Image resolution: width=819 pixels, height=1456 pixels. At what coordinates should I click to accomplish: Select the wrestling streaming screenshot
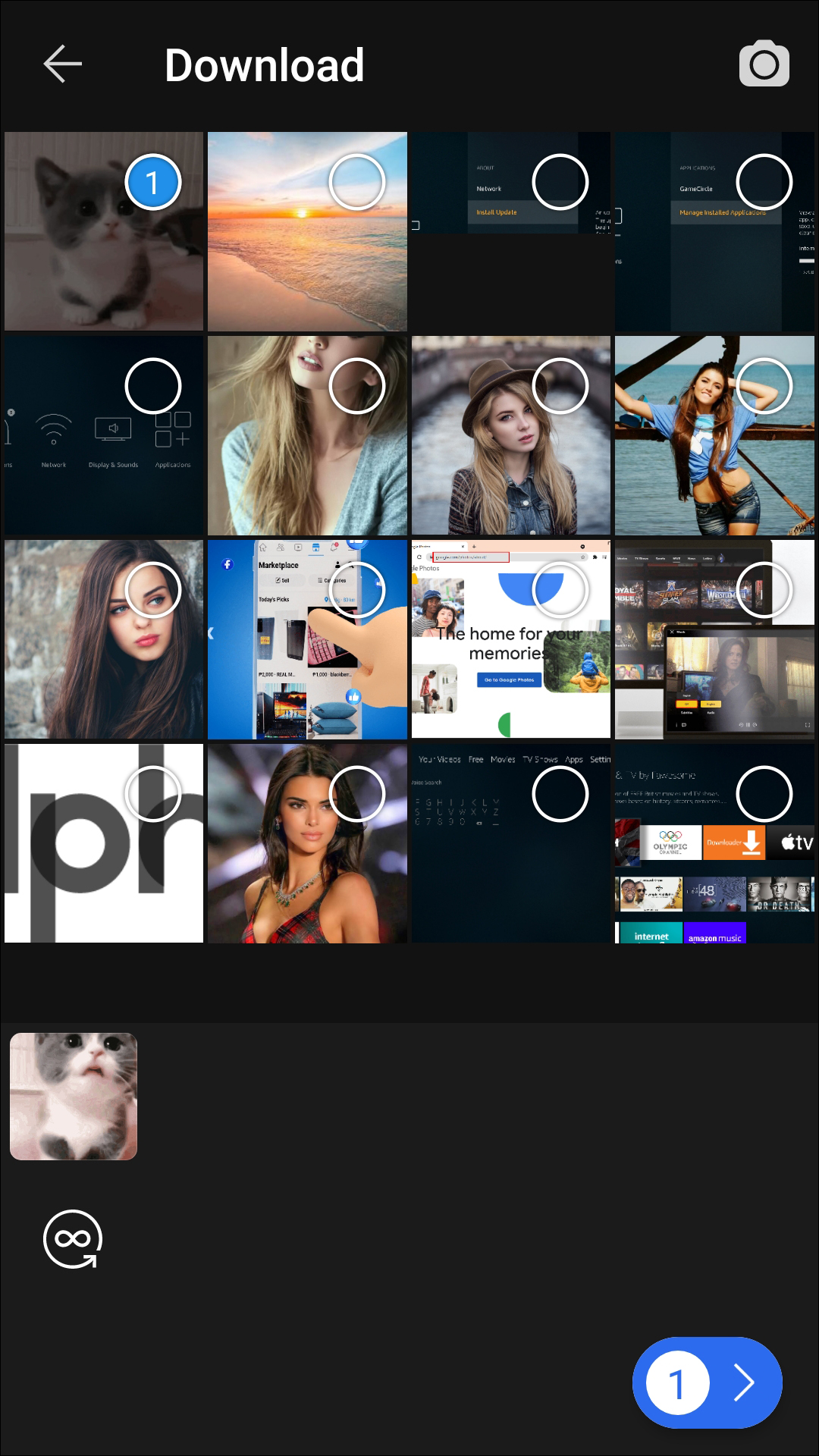764,590
